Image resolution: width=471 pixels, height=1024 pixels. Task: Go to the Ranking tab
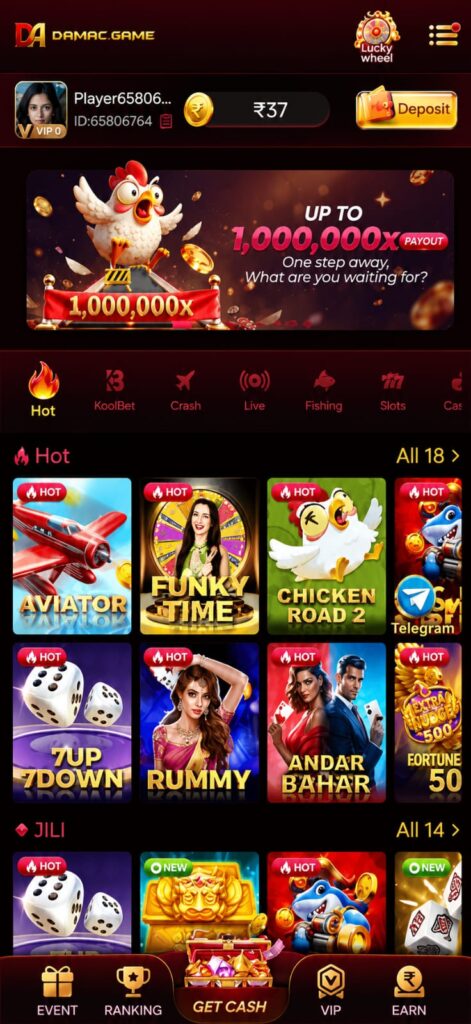(133, 990)
